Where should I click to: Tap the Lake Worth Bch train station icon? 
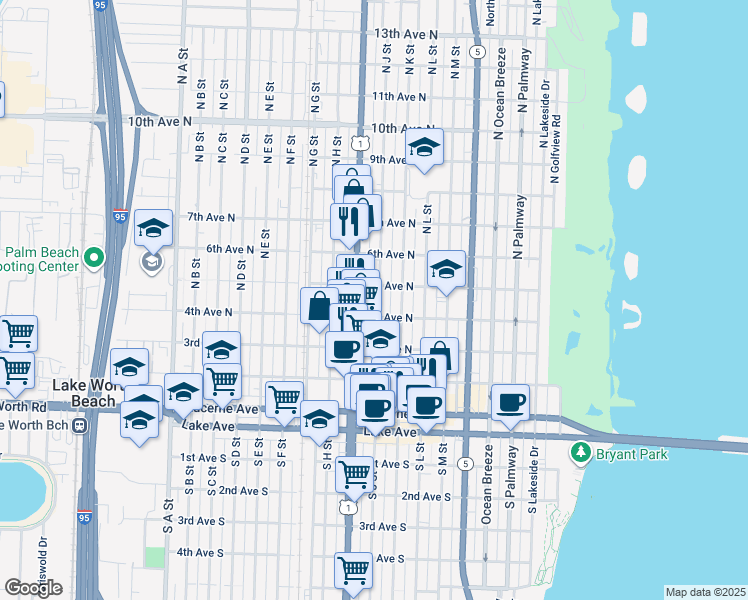(x=80, y=426)
